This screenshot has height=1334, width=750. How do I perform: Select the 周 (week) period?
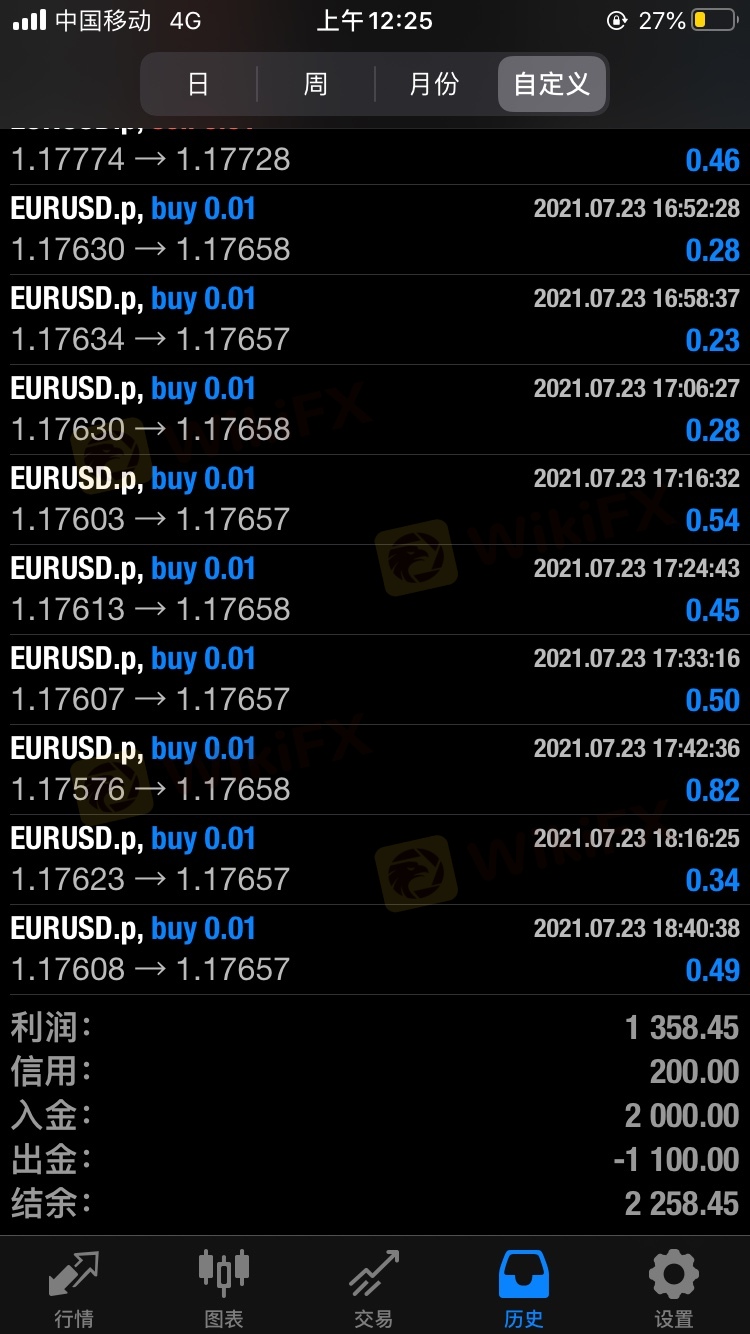point(316,84)
